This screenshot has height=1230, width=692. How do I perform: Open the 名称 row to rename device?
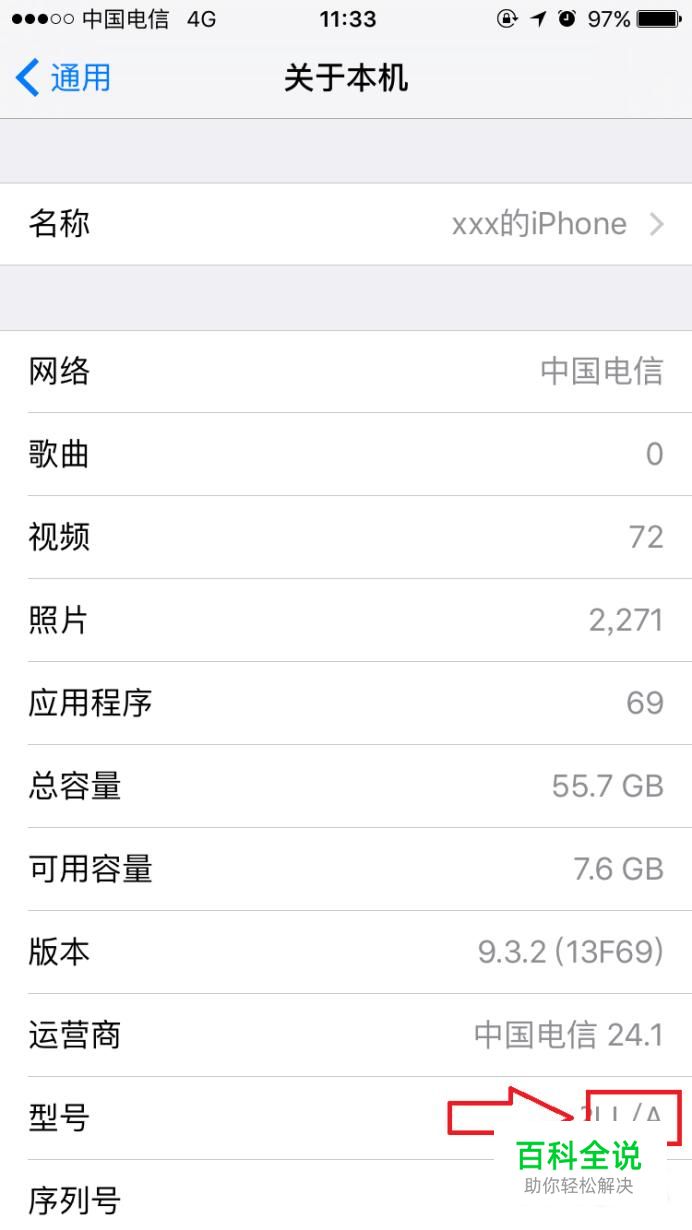click(x=346, y=224)
